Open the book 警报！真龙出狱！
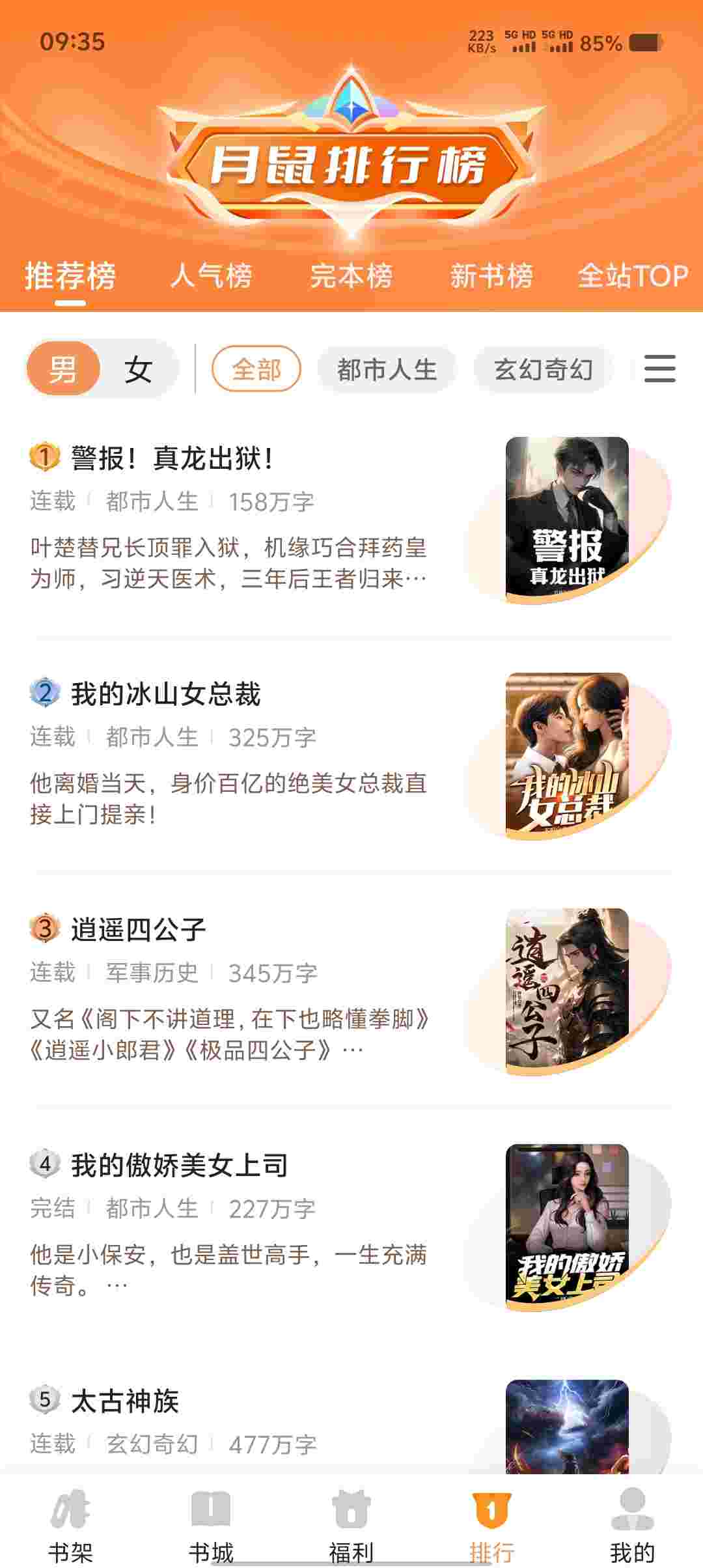This screenshot has height=1568, width=703. (x=351, y=518)
